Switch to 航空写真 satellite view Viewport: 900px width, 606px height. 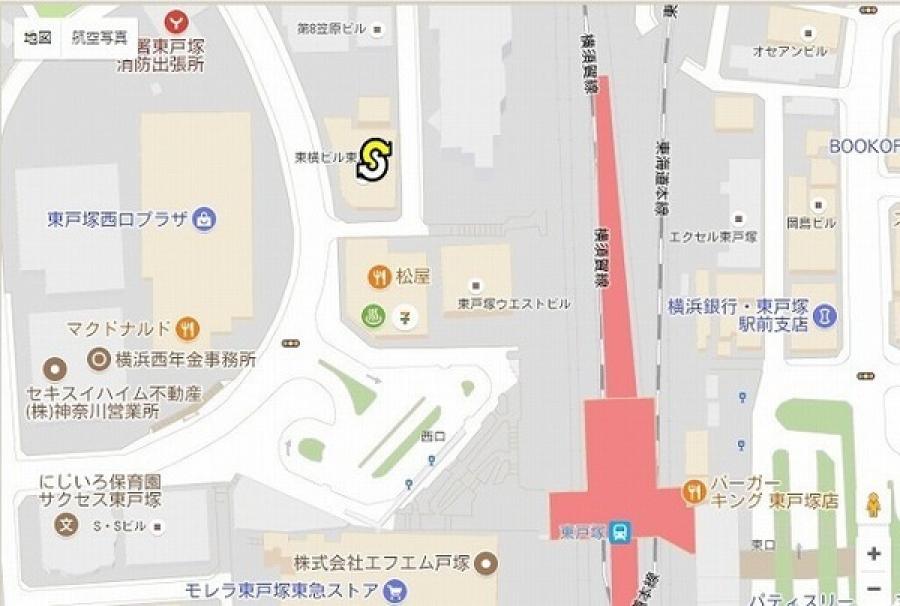coord(99,38)
